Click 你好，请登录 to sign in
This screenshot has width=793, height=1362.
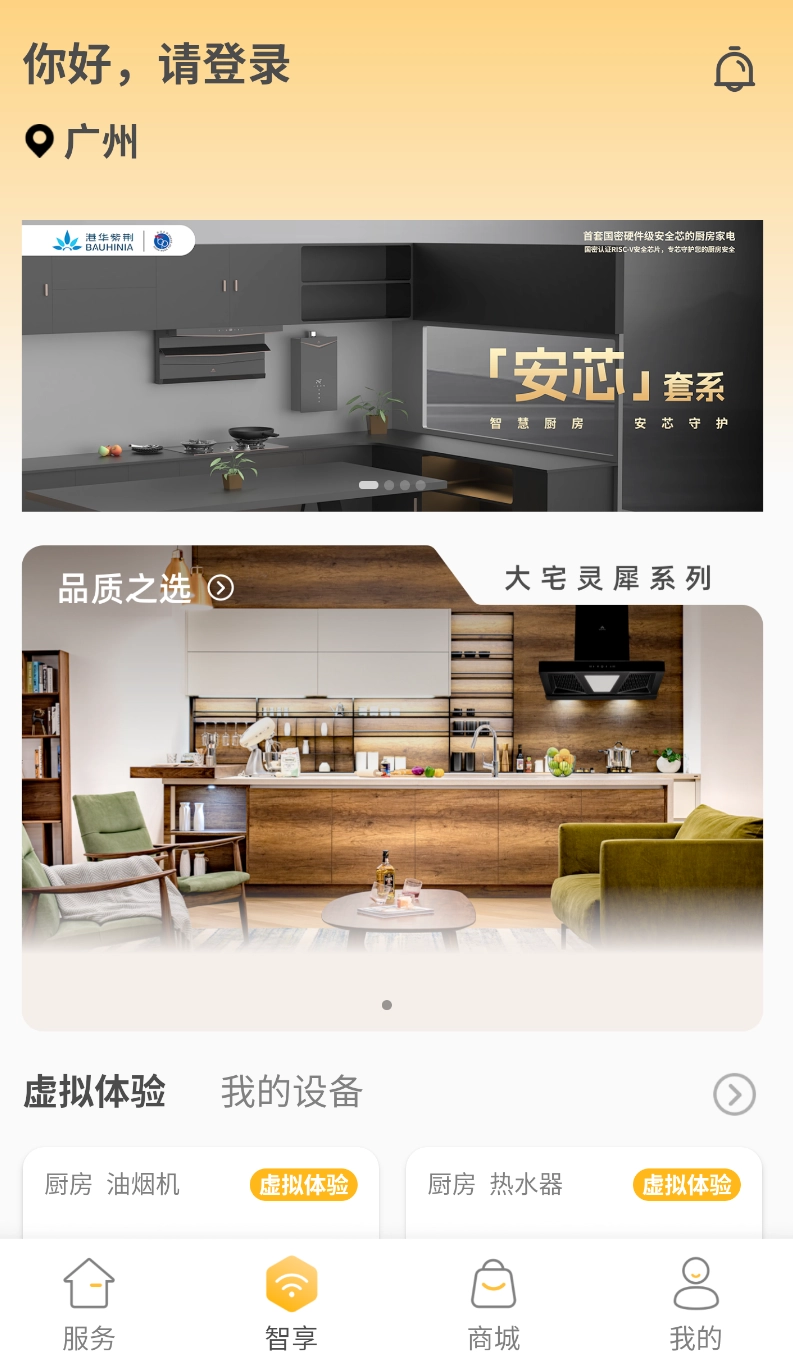tap(155, 63)
